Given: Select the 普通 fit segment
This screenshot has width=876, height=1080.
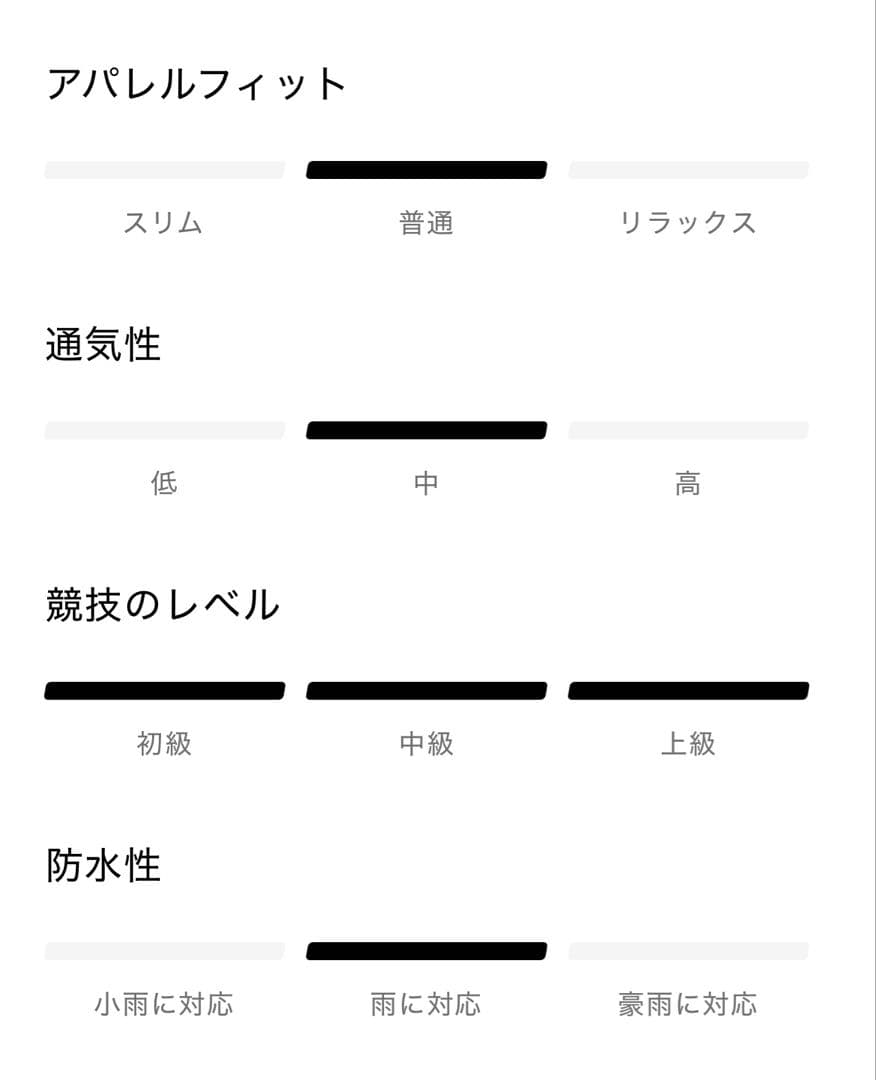Looking at the screenshot, I should point(427,170).
